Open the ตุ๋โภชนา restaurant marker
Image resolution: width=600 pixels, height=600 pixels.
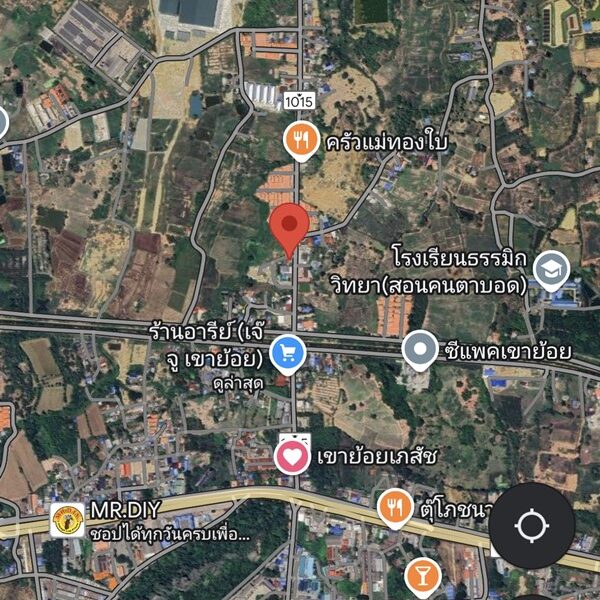(396, 509)
